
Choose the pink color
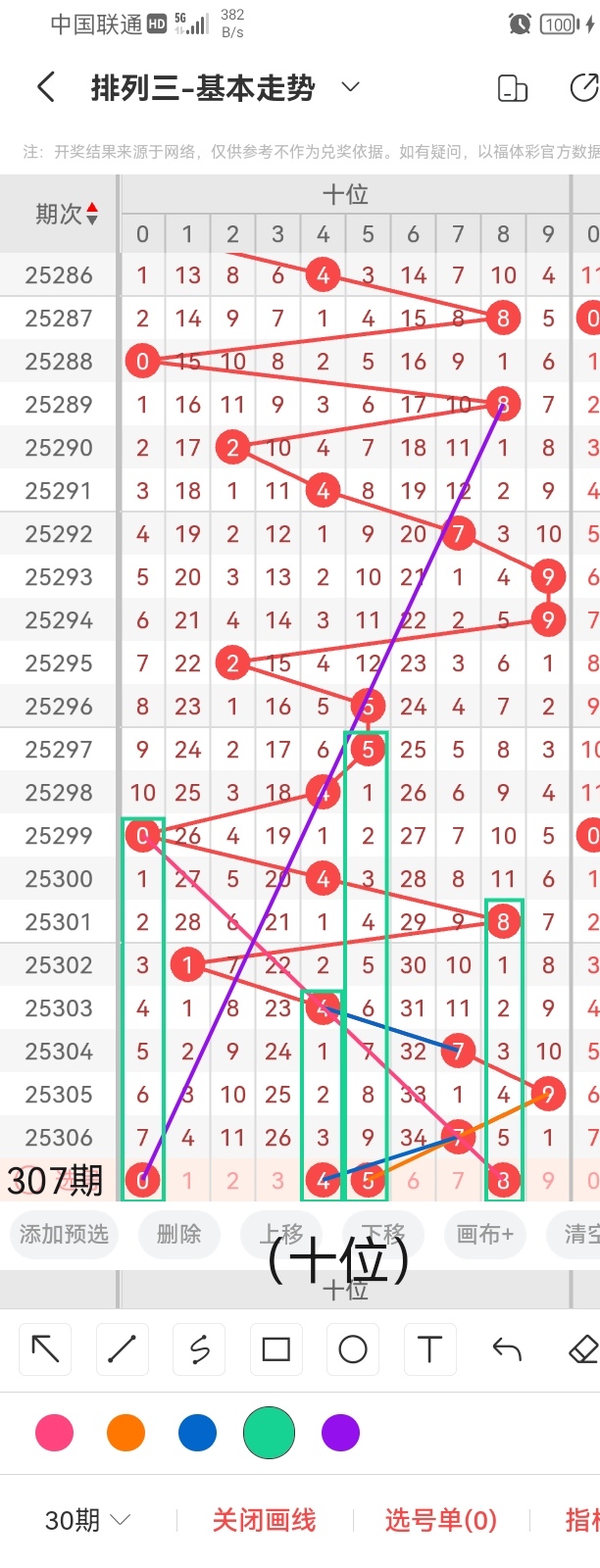(x=54, y=1433)
